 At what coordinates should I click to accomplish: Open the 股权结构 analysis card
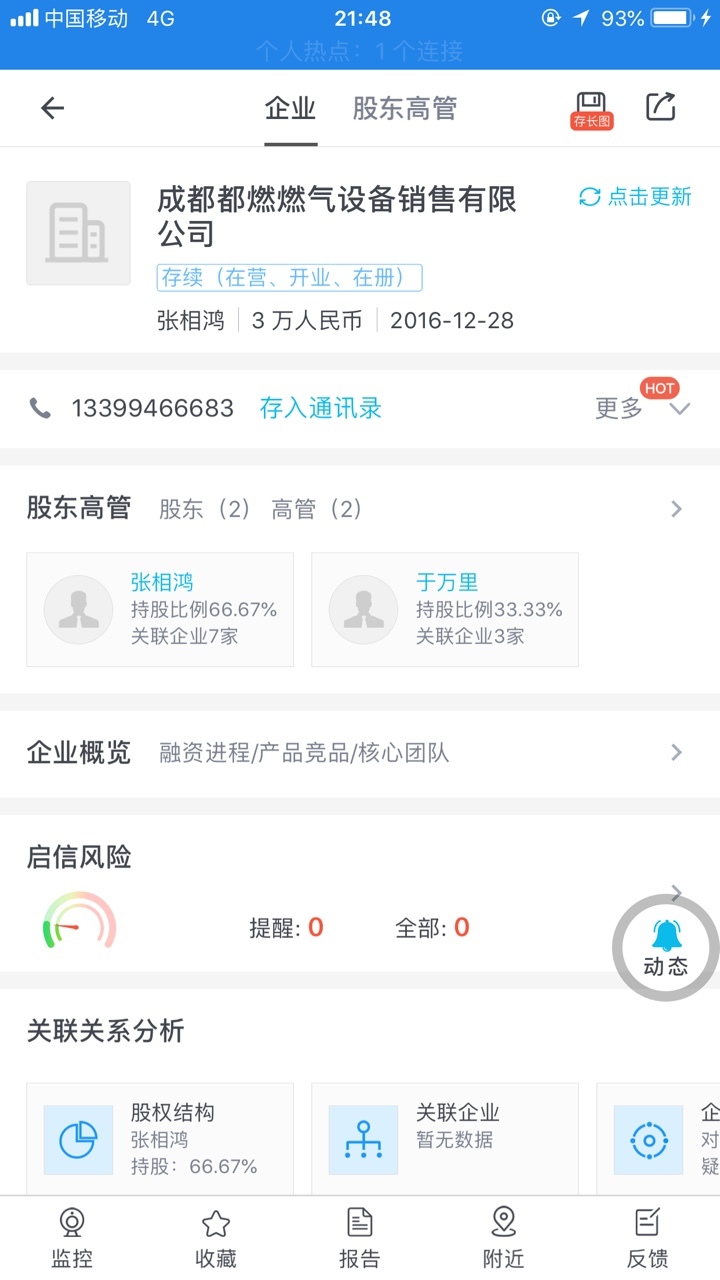point(160,1139)
